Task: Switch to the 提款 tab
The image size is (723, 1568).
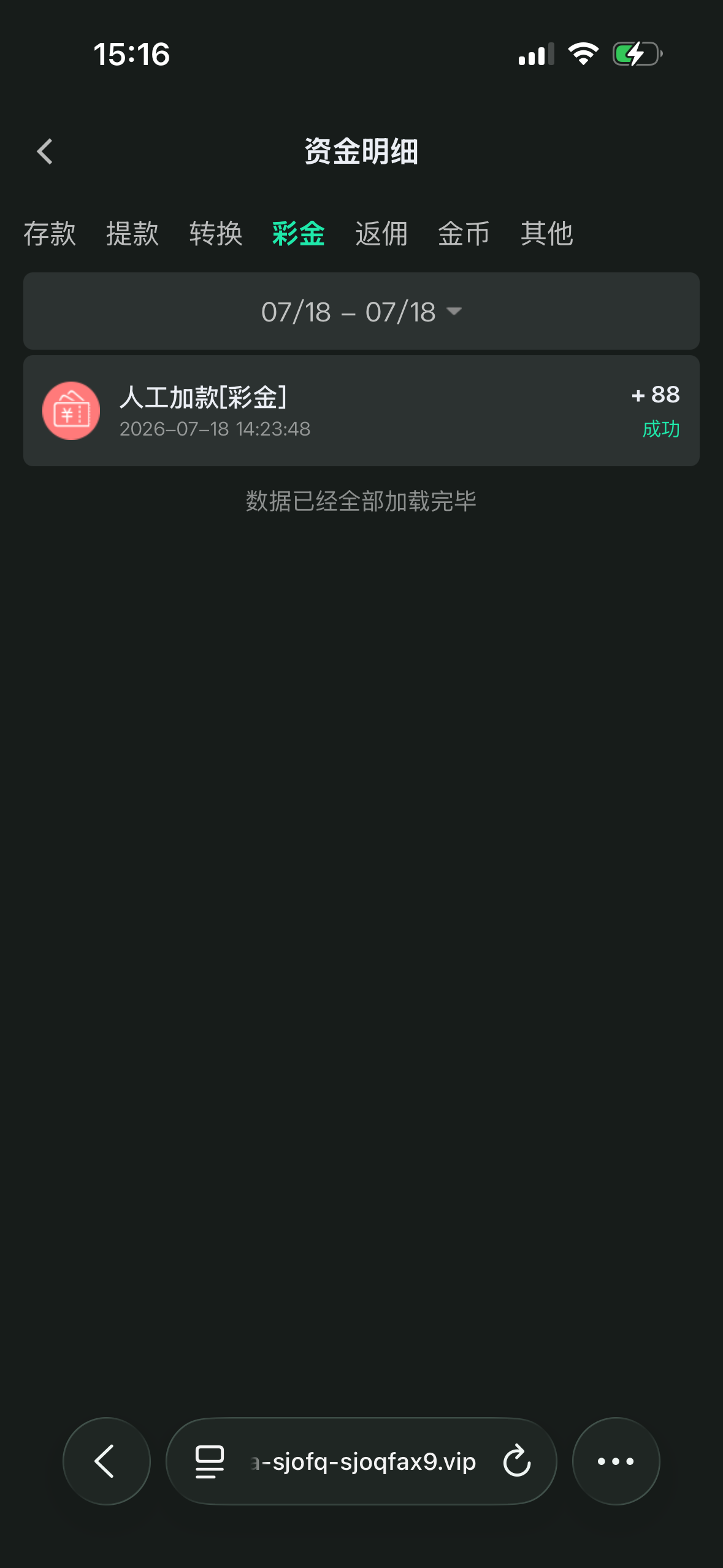Action: 132,234
